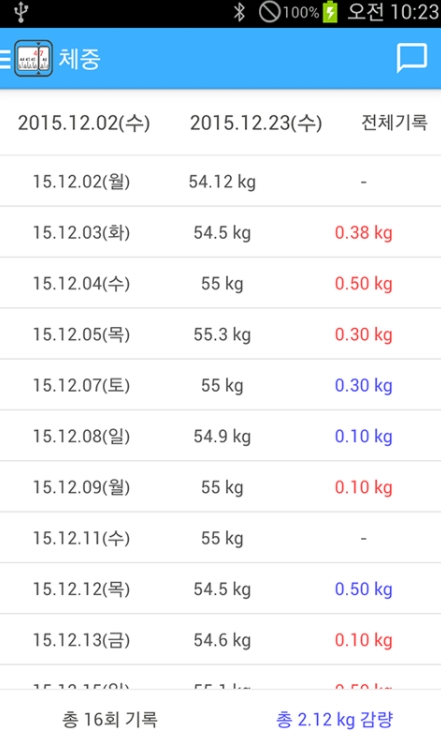
Task: Select the 15.12.07 record row
Action: (220, 385)
